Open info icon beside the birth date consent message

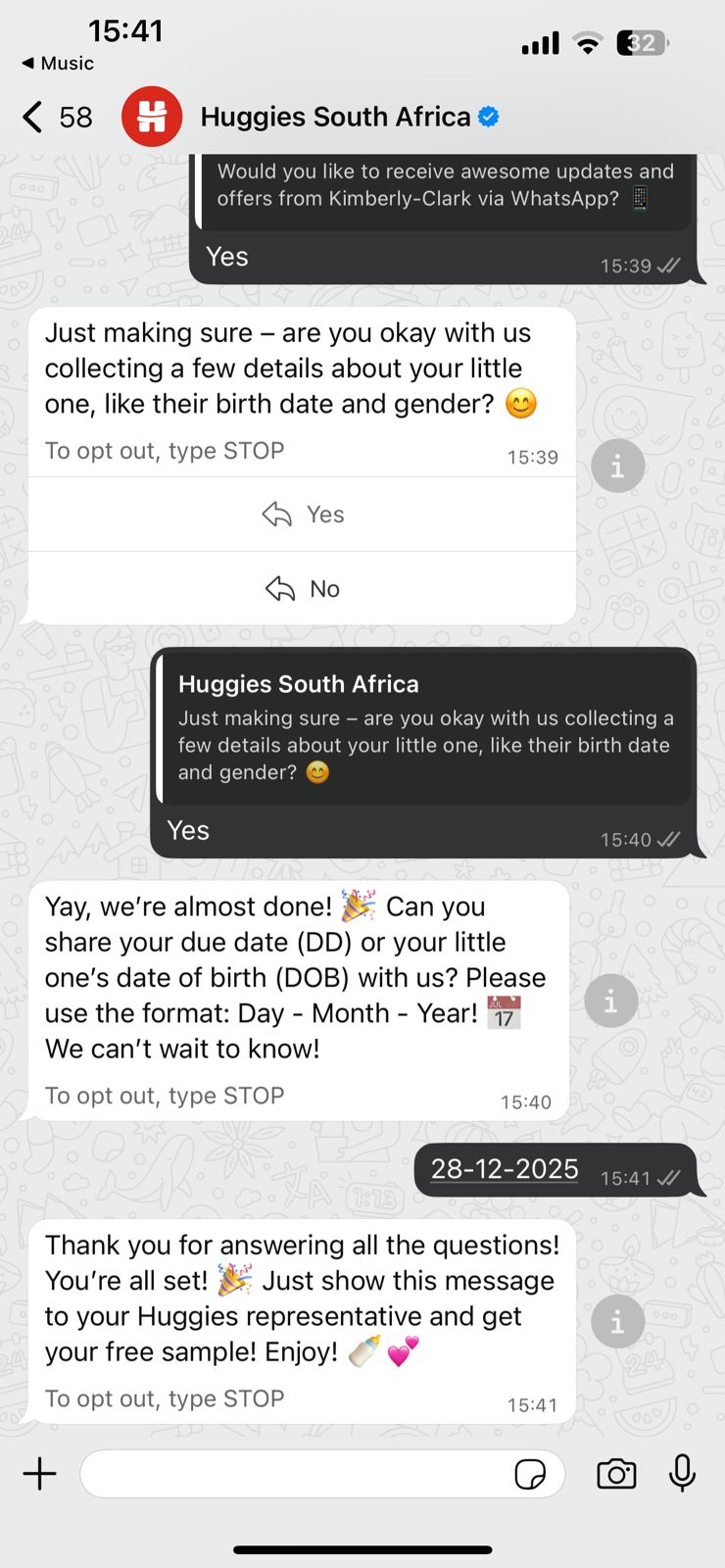(617, 466)
